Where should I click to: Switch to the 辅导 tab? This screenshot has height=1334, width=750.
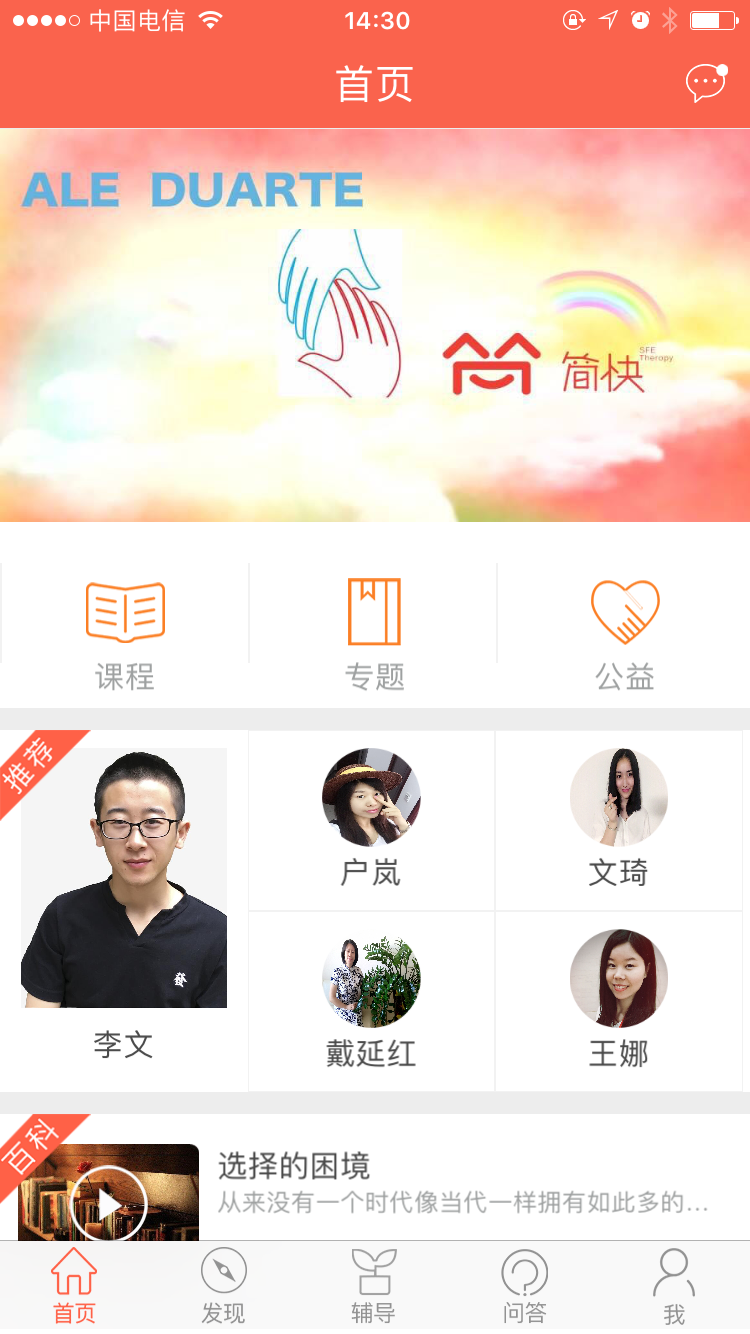pos(373,1287)
